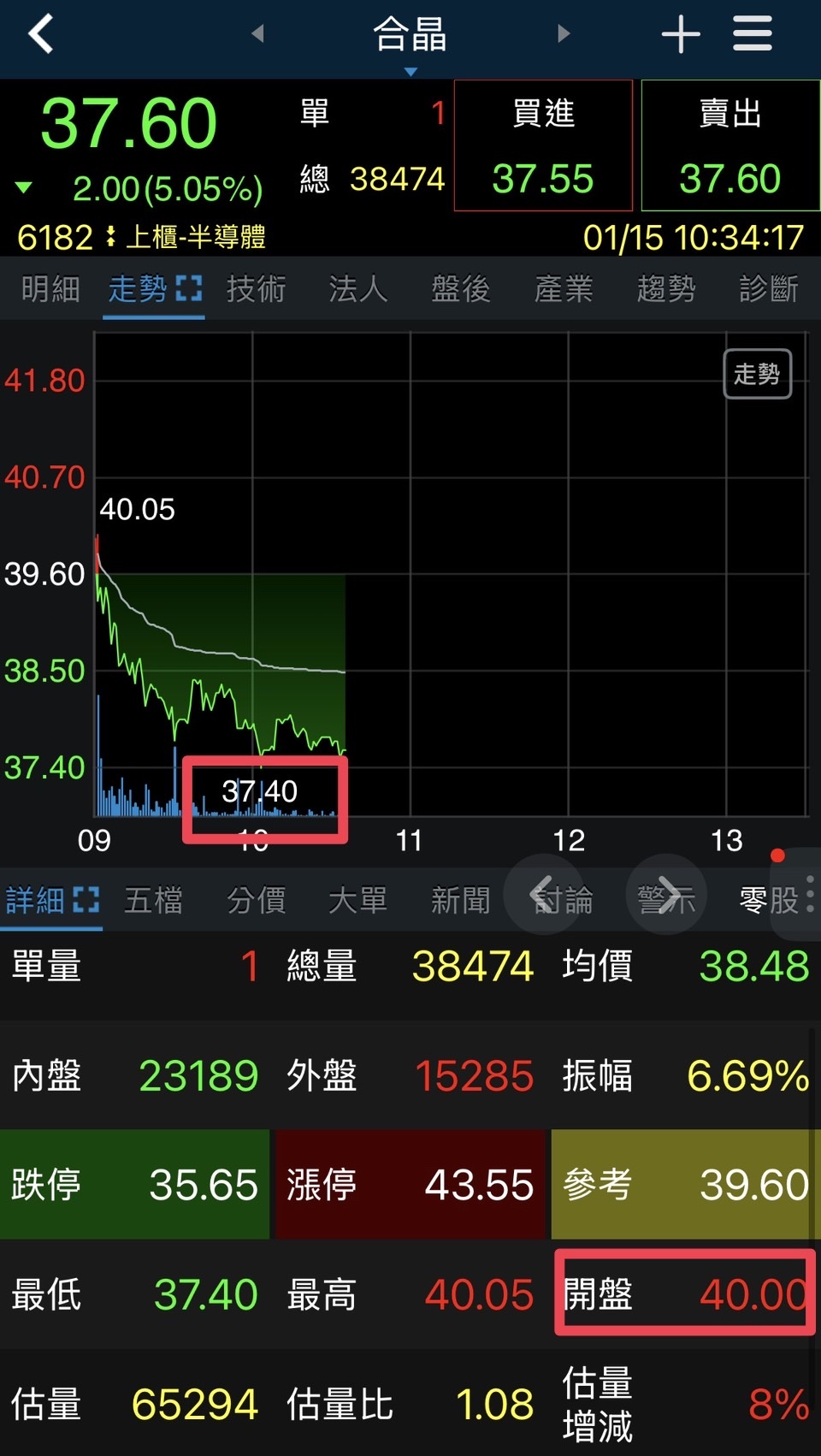821x1456 pixels.
Task: Open the 盤後 after-hours tab
Action: tap(461, 289)
